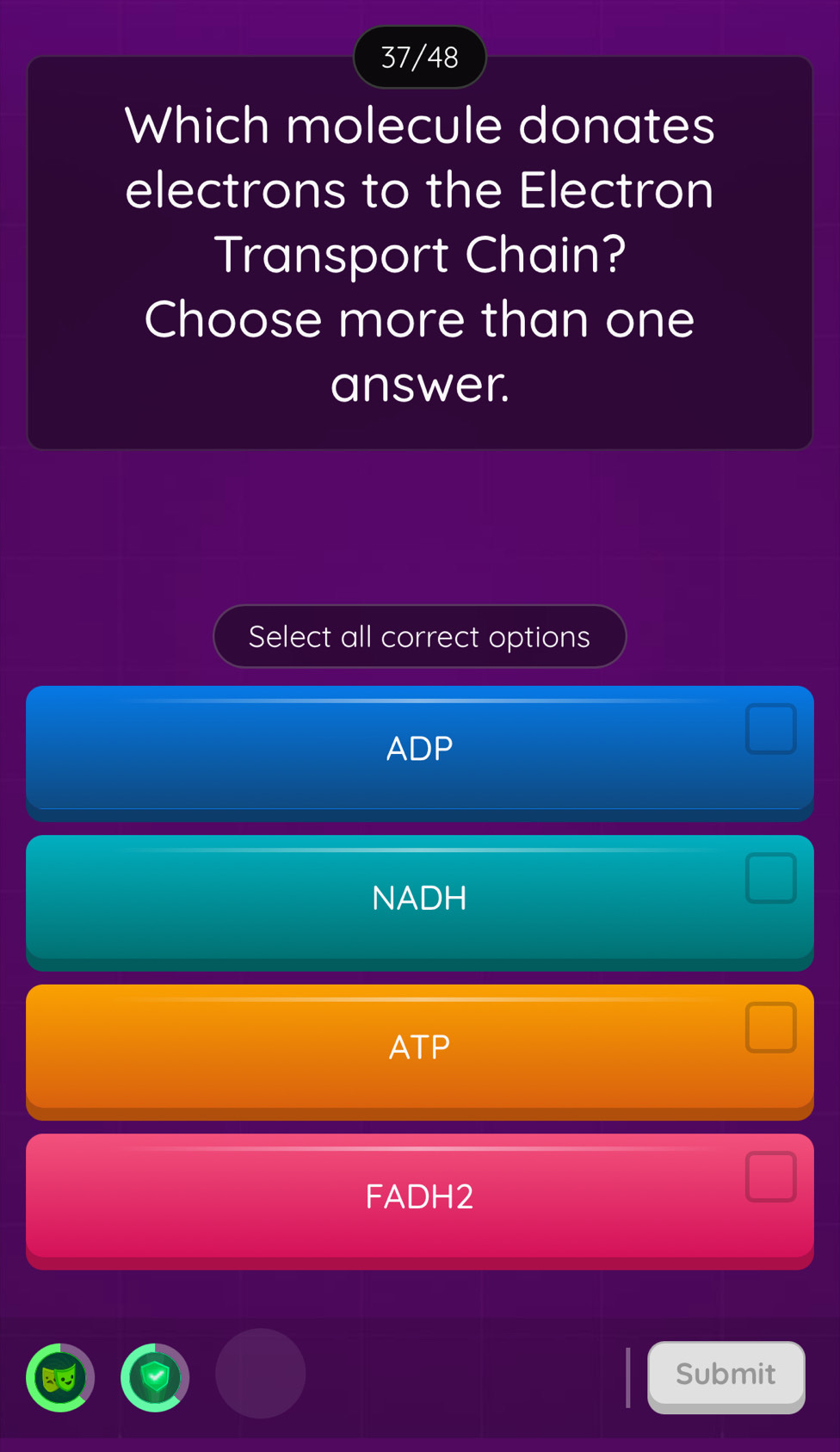Use the green shield power-up
840x1452 pixels.
click(155, 1377)
